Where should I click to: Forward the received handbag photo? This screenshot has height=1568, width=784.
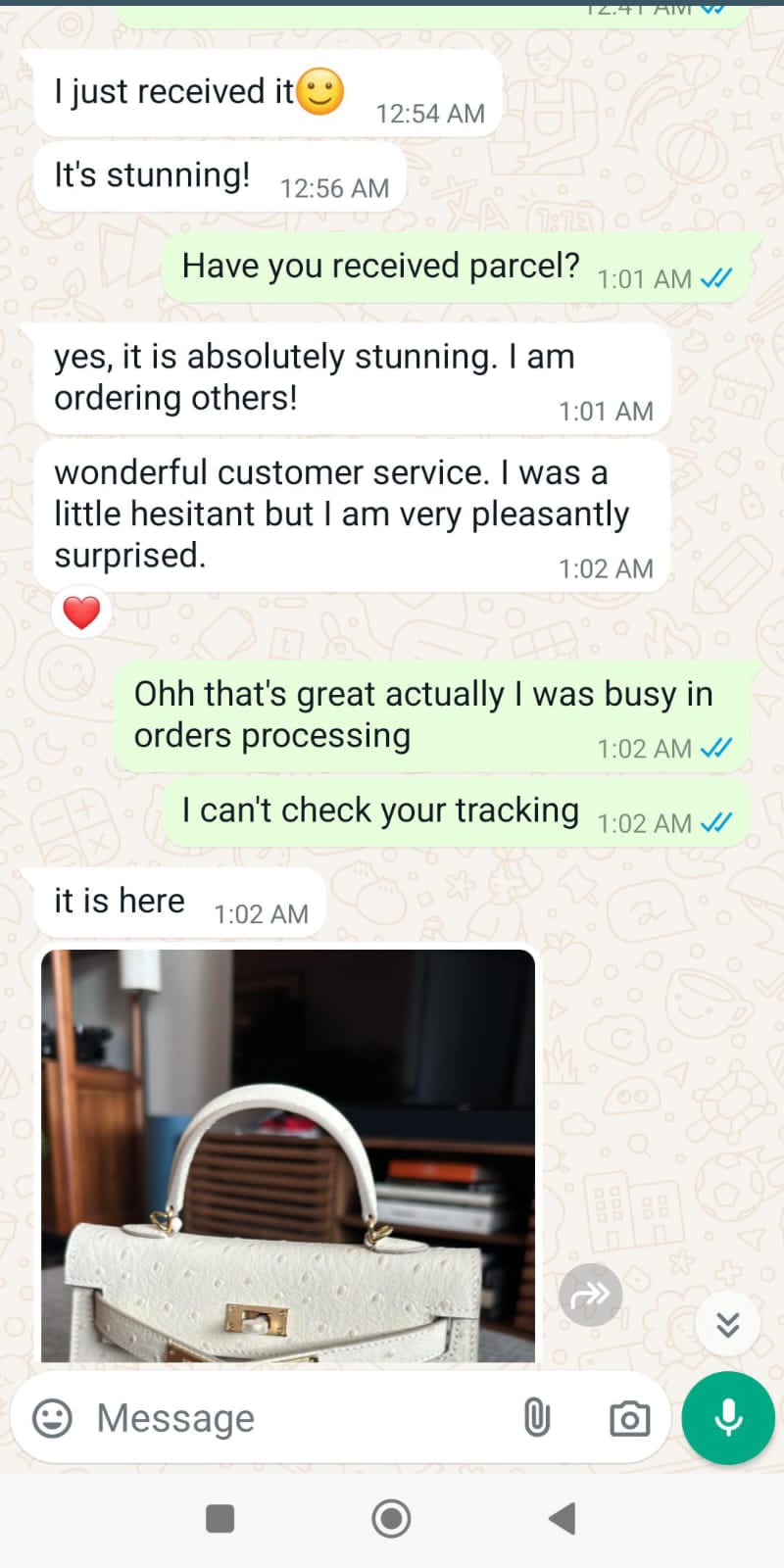[590, 1296]
